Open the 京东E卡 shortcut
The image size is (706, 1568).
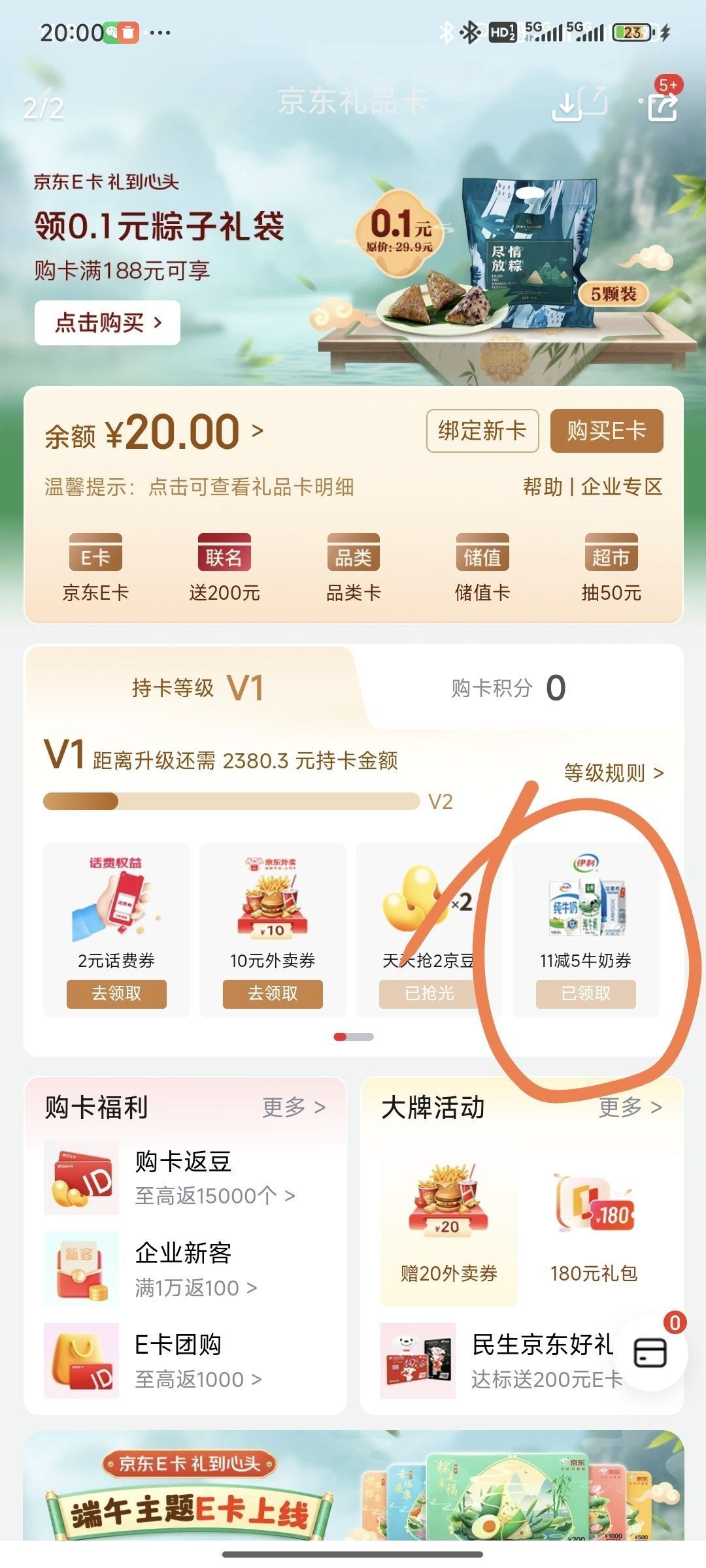[x=95, y=567]
